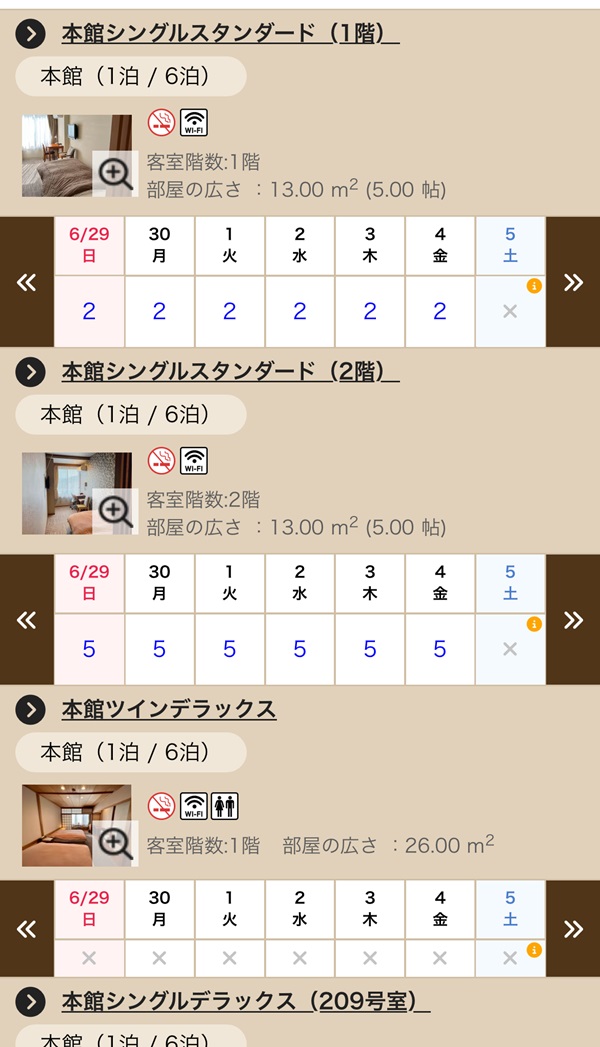Enlarge photo of twin deluxe room
The width and height of the screenshot is (600, 1047).
[x=115, y=845]
